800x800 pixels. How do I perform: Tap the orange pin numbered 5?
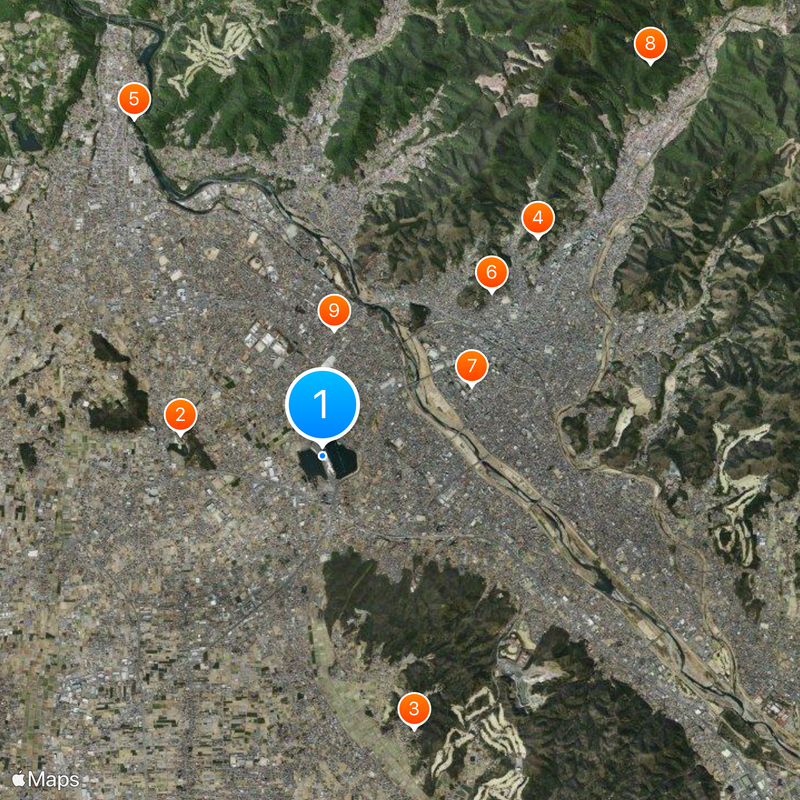point(134,99)
